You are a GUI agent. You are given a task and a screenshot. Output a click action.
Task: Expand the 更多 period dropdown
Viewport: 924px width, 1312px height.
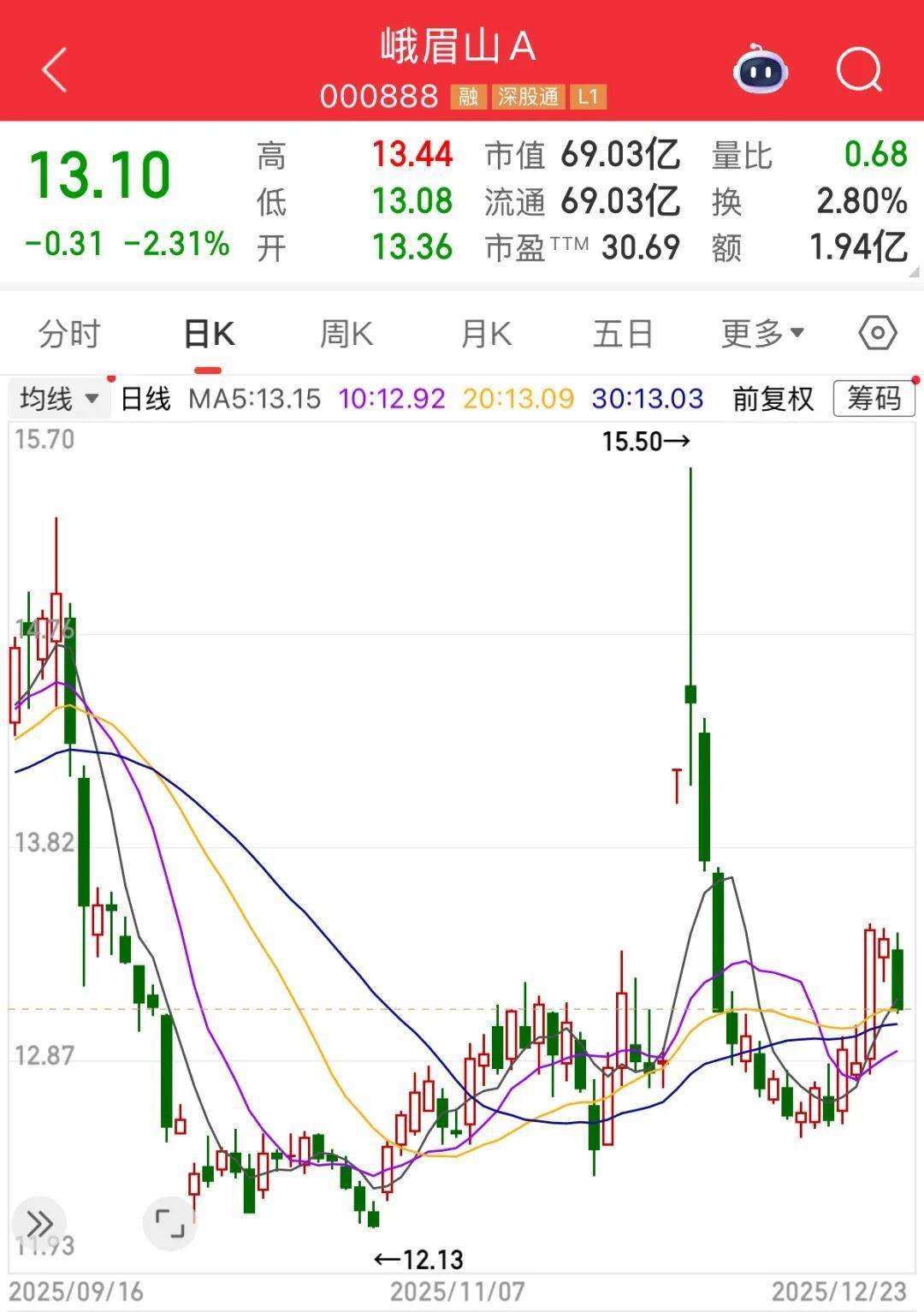click(x=762, y=334)
